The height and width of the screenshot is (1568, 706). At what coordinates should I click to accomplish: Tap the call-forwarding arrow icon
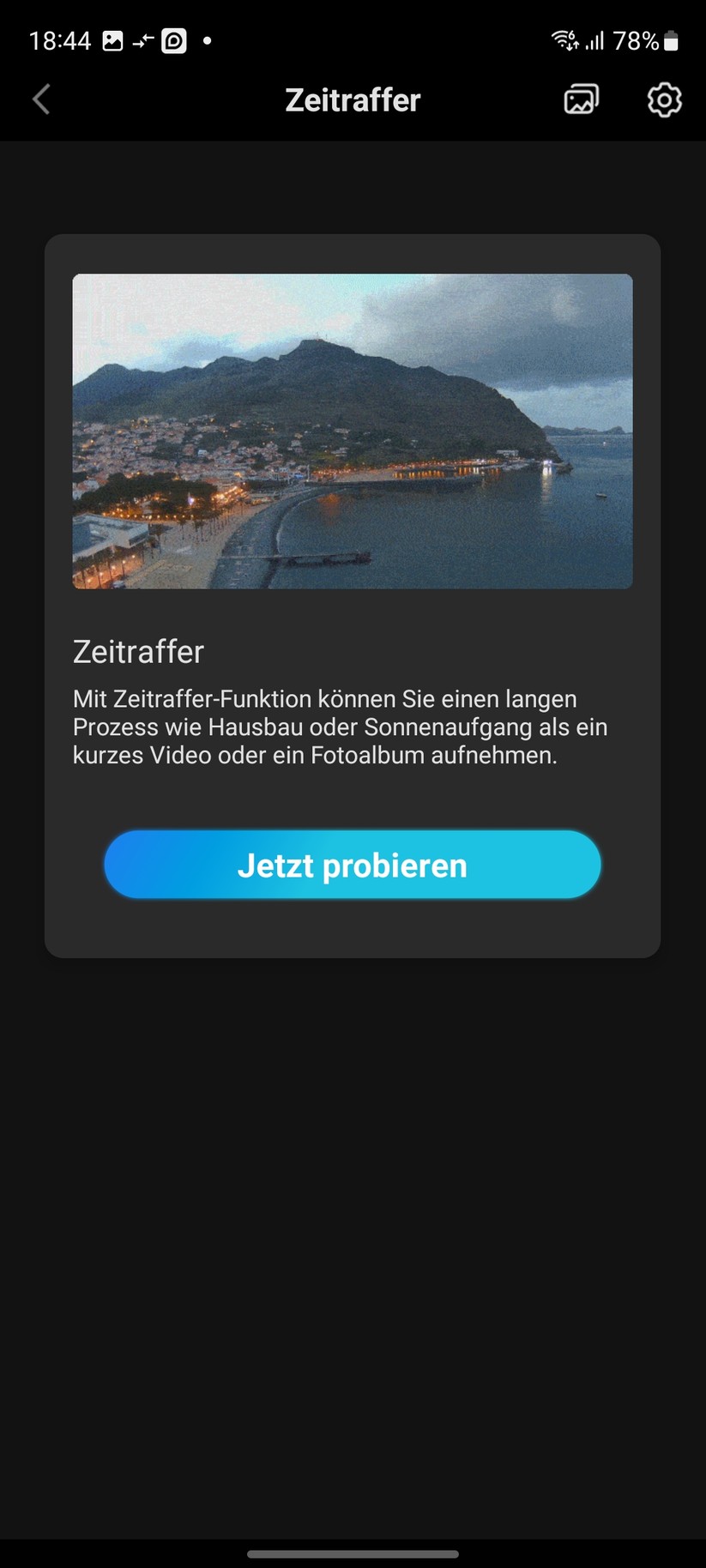(142, 39)
